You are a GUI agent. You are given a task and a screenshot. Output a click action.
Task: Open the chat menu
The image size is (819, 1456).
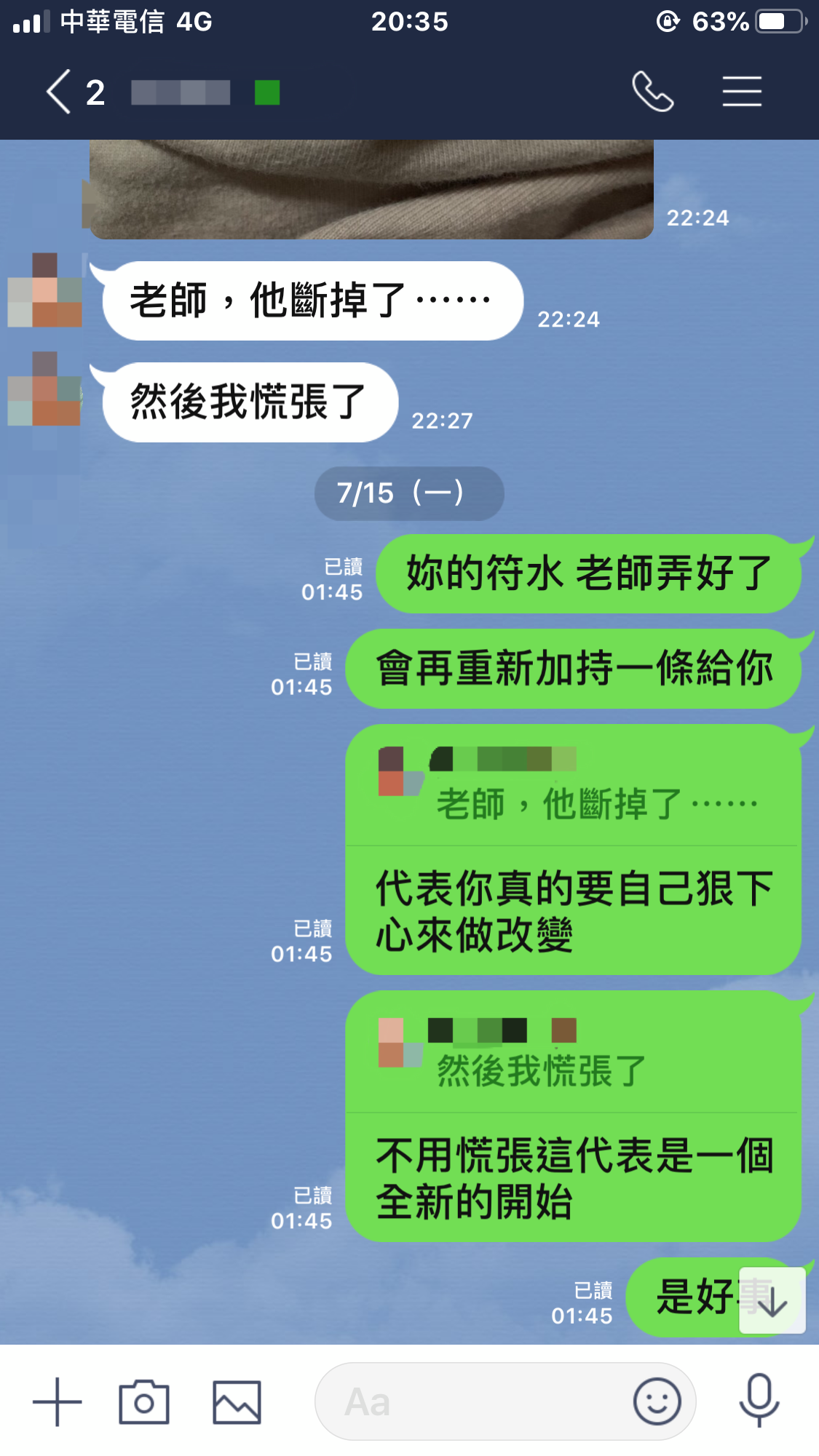tap(742, 92)
